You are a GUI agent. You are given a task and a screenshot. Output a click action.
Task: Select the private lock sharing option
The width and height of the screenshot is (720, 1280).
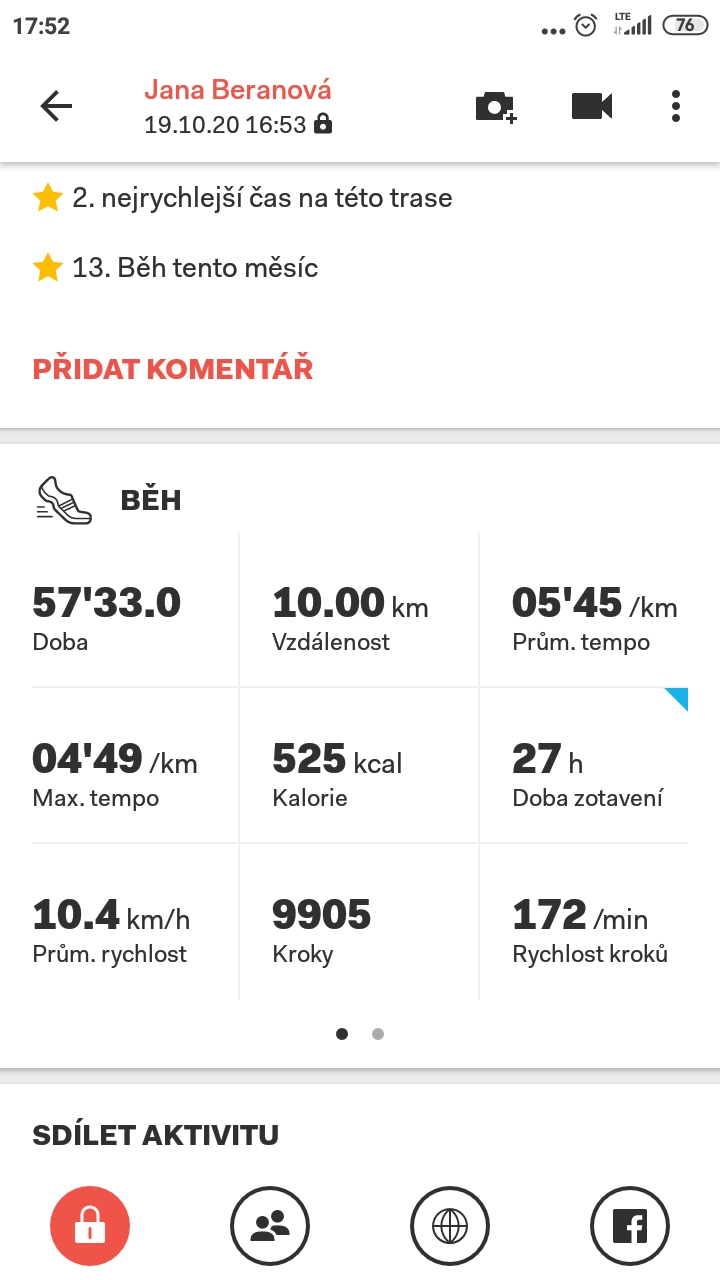[x=90, y=1226]
